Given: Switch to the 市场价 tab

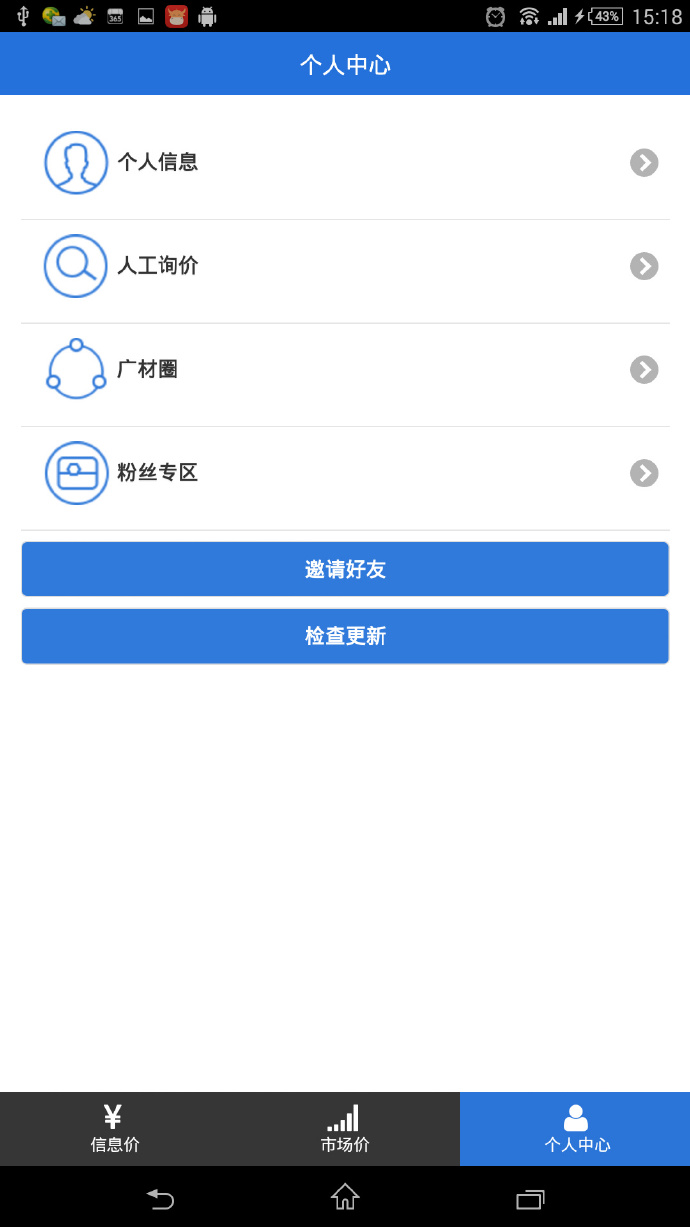Looking at the screenshot, I should [345, 1129].
